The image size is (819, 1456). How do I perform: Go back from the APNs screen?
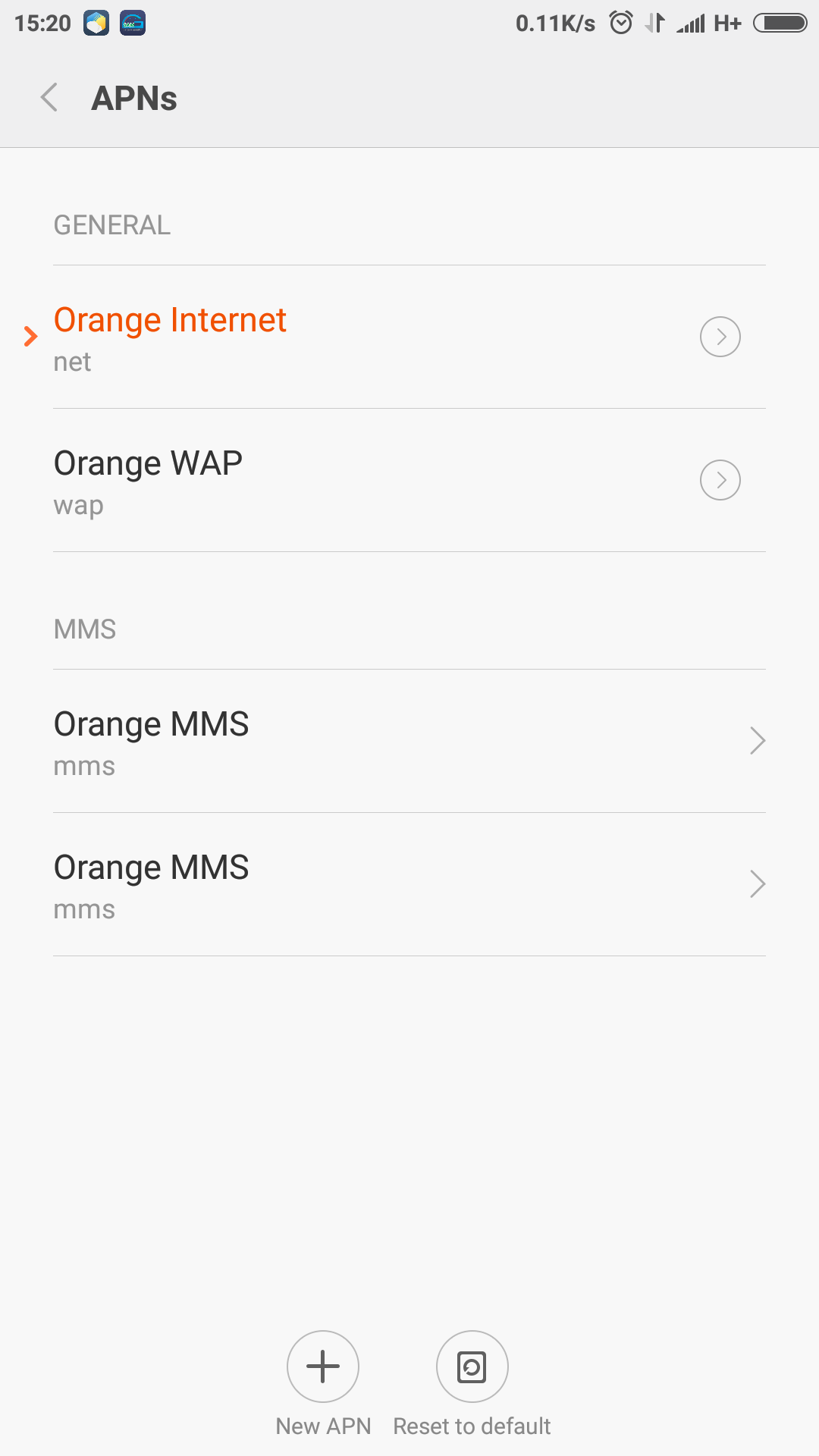tap(49, 98)
